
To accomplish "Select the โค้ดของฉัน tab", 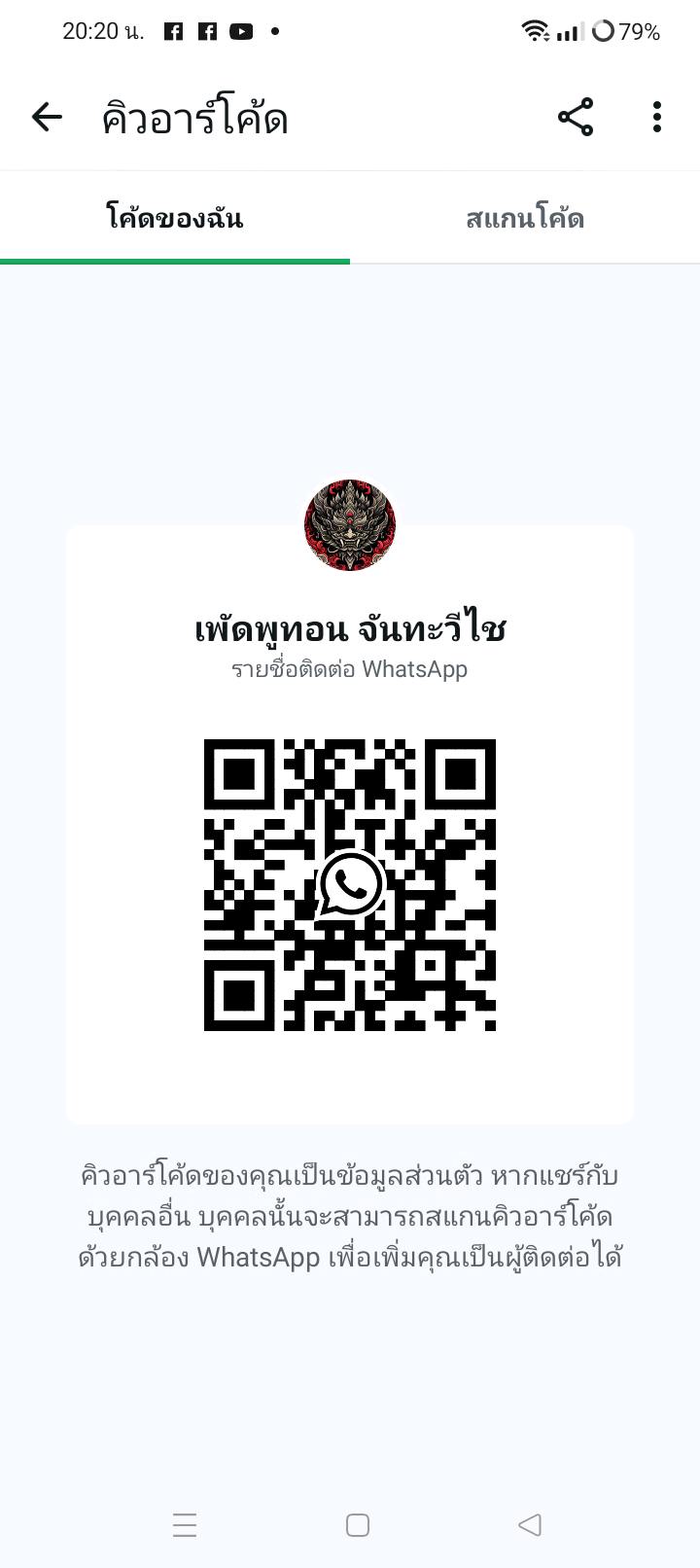I will click(175, 218).
